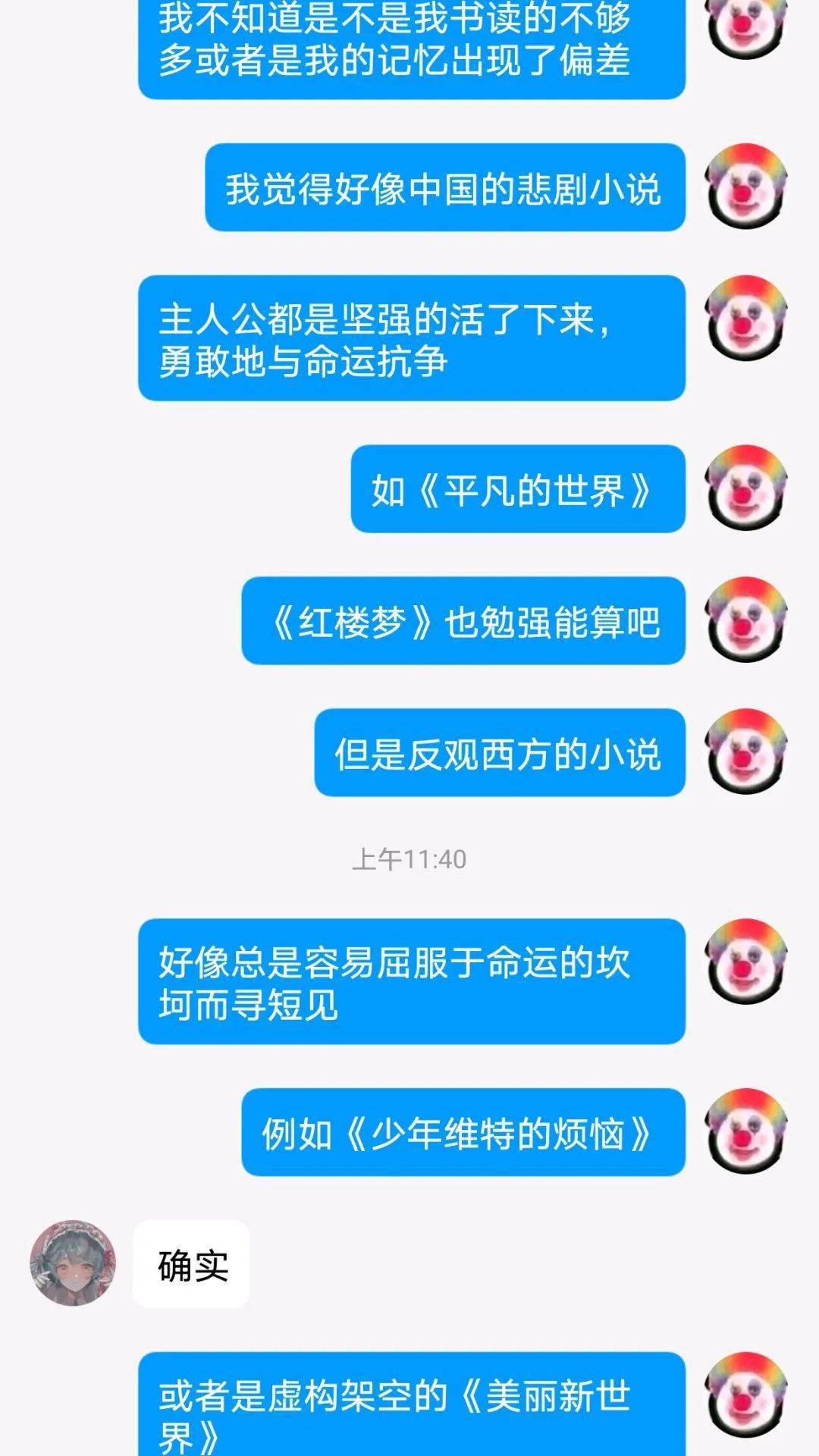Viewport: 819px width, 1456px height.
Task: Tap the avatar beside 例如《少年维特的烦恼》
Action: 746,1131
